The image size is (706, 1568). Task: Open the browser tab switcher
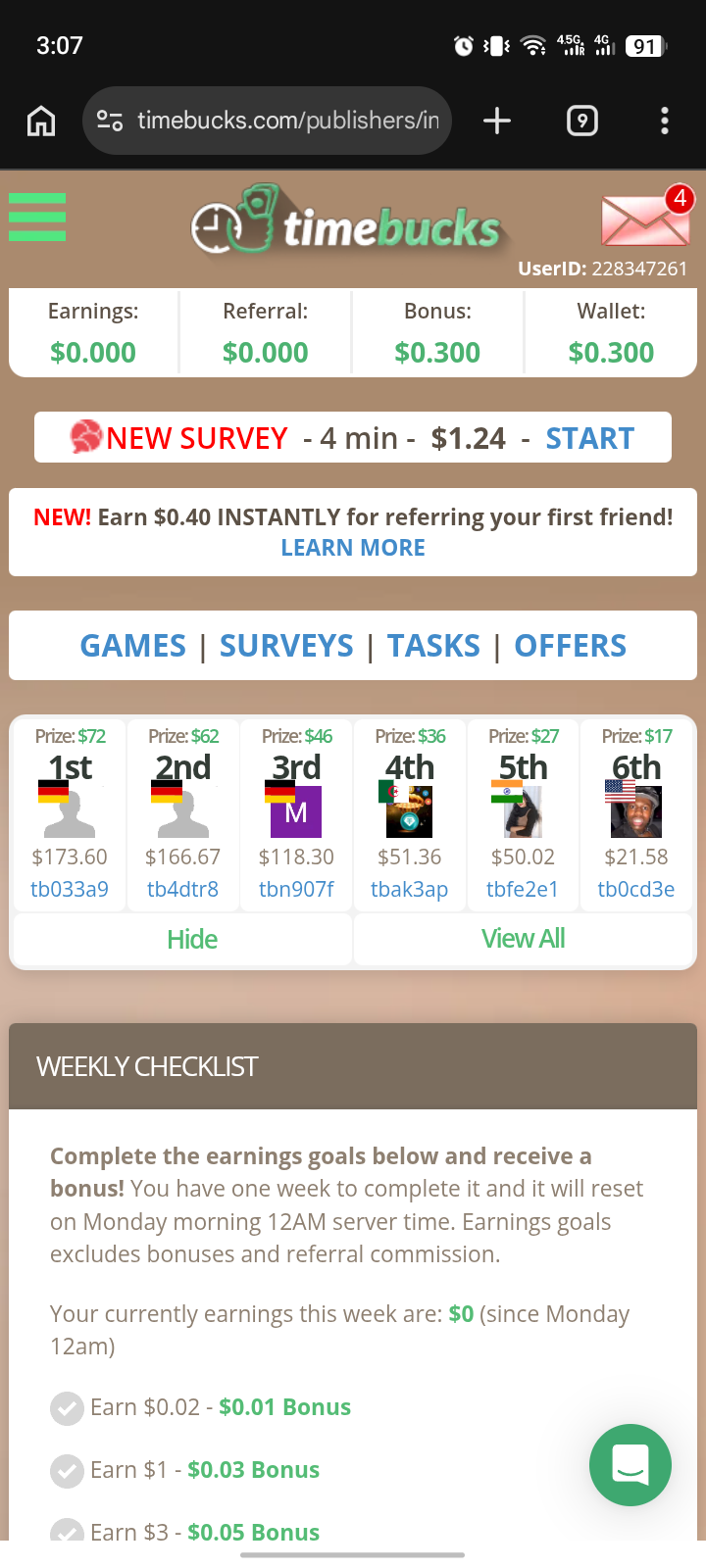(581, 121)
